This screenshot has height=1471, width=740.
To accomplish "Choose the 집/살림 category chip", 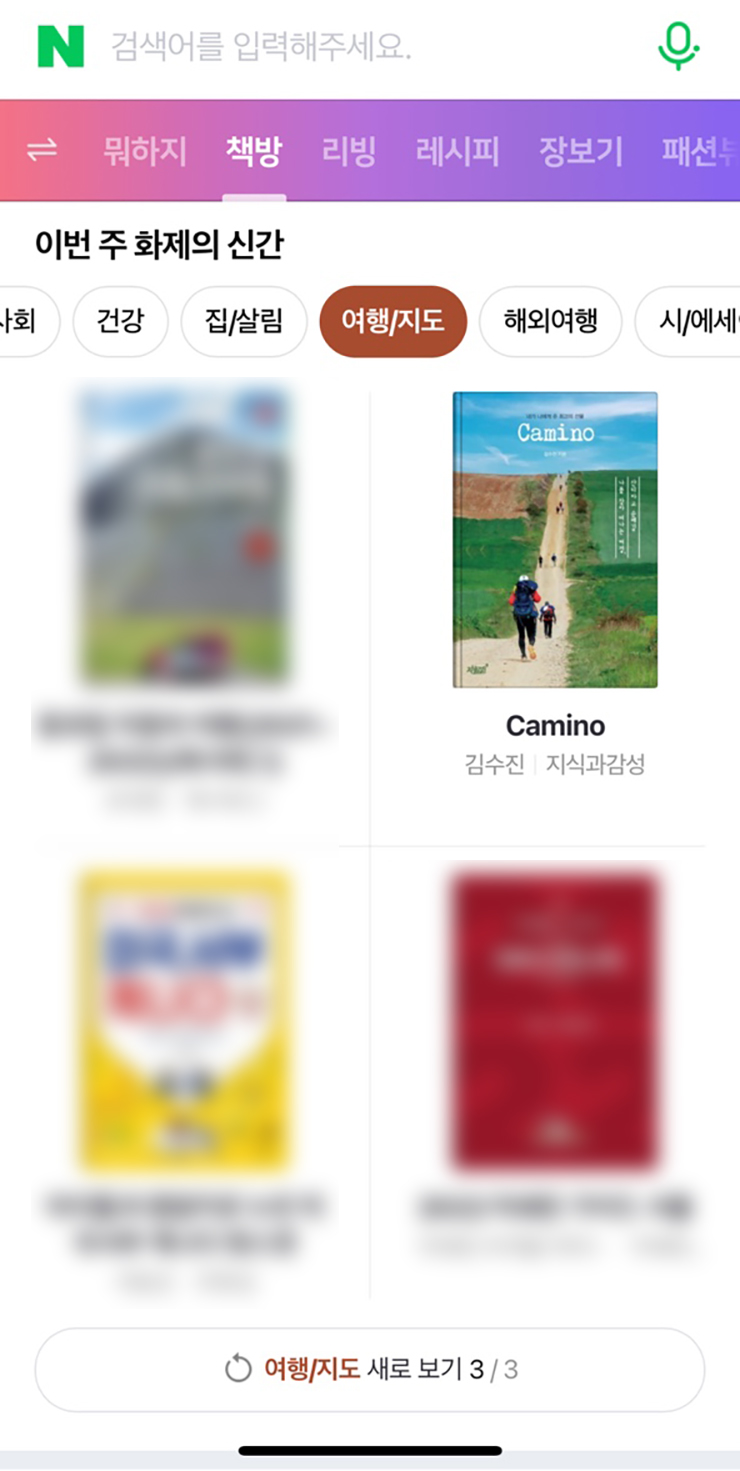I will 244,321.
